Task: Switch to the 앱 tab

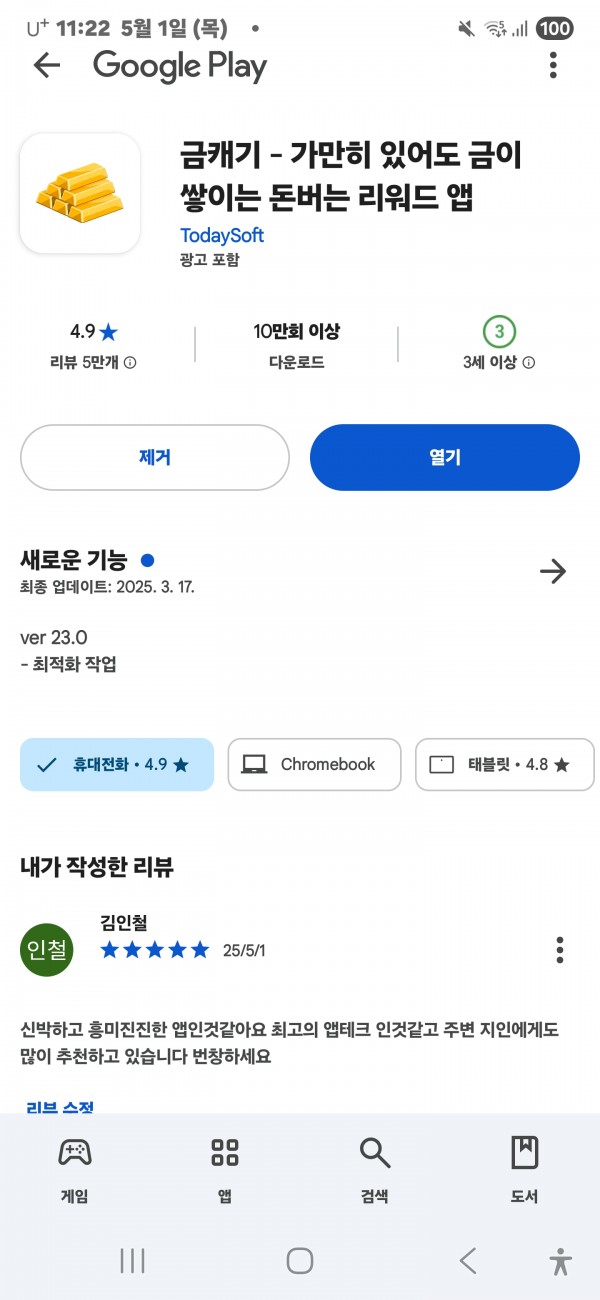Action: [225, 1168]
